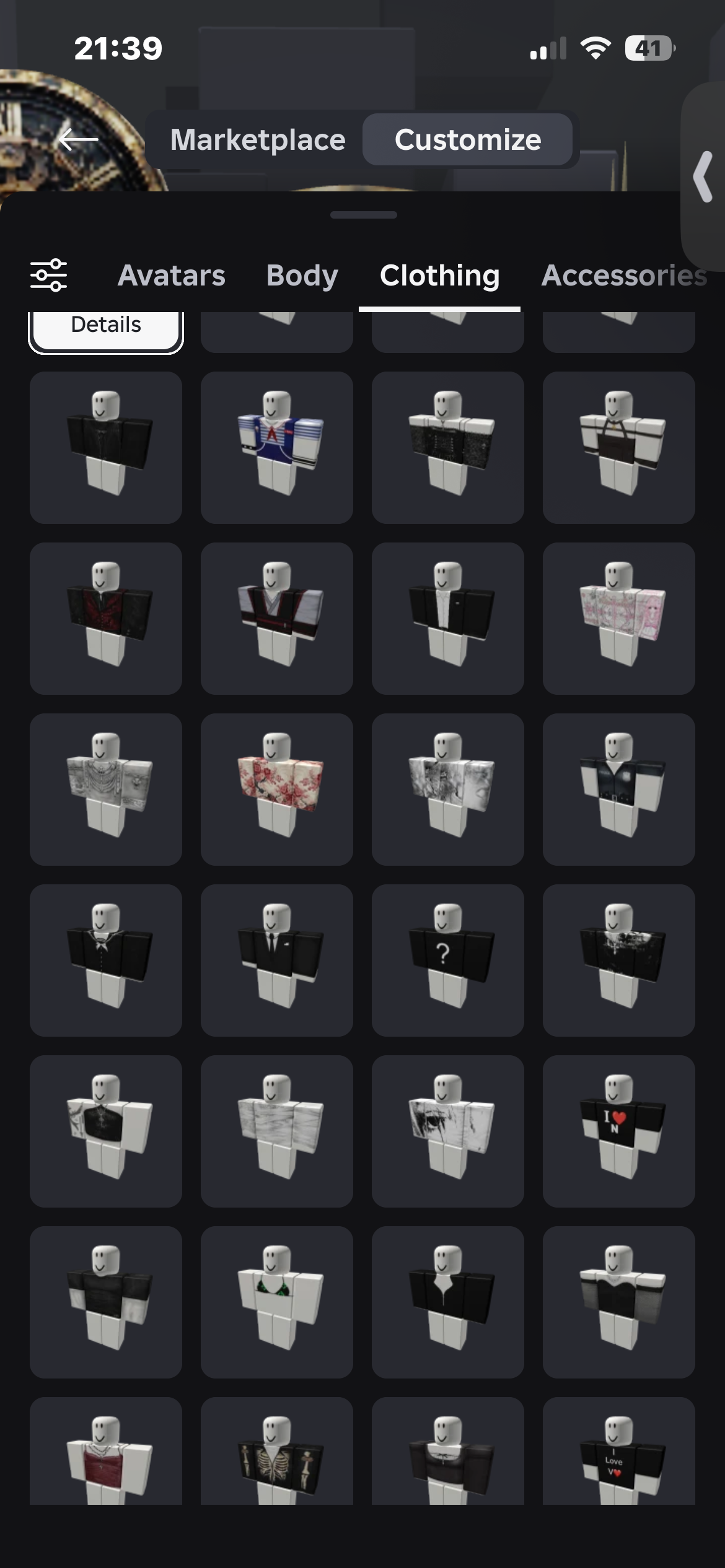Select the green bikini top

(x=277, y=1302)
